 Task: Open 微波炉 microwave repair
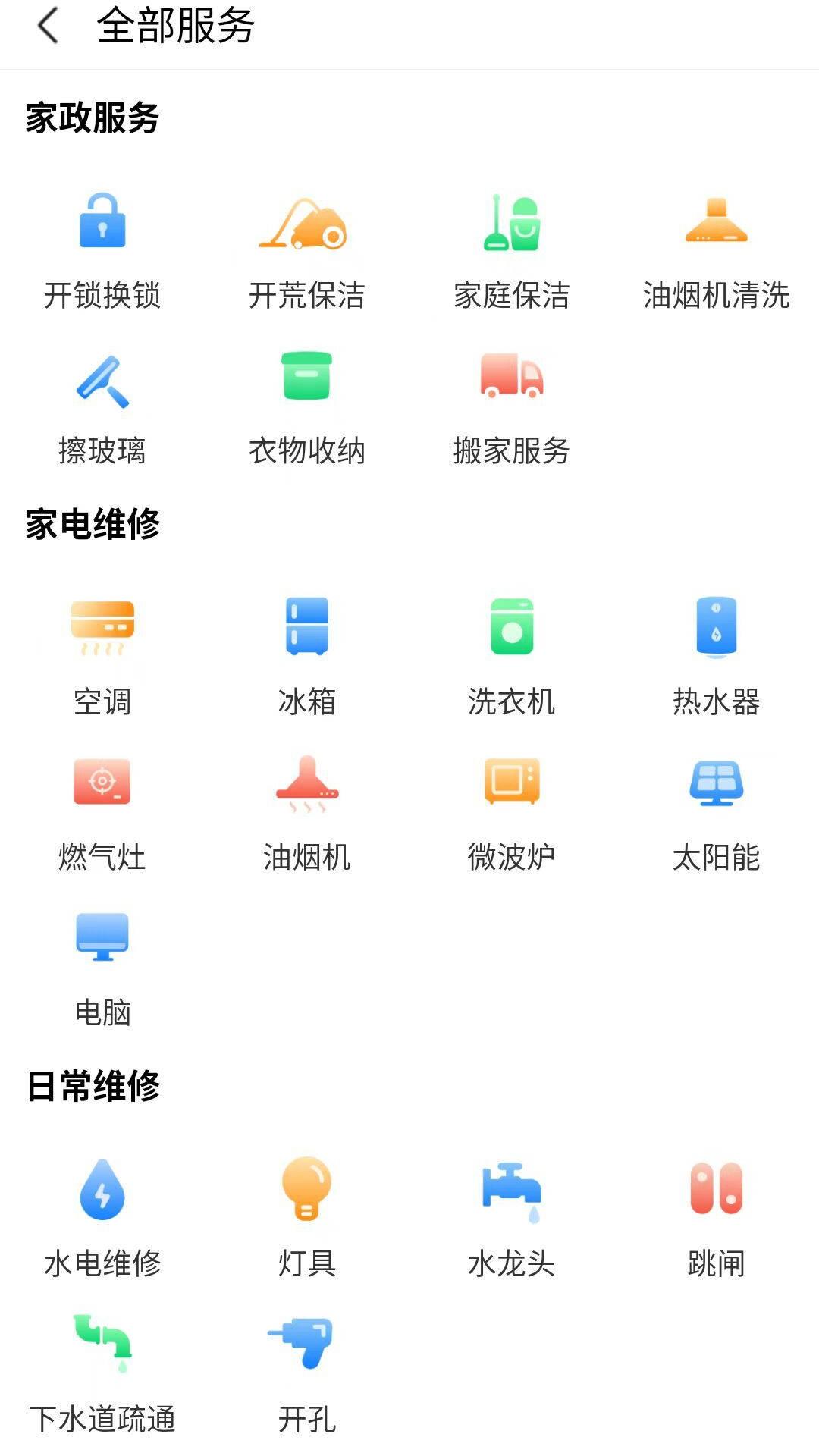pyautogui.click(x=512, y=813)
